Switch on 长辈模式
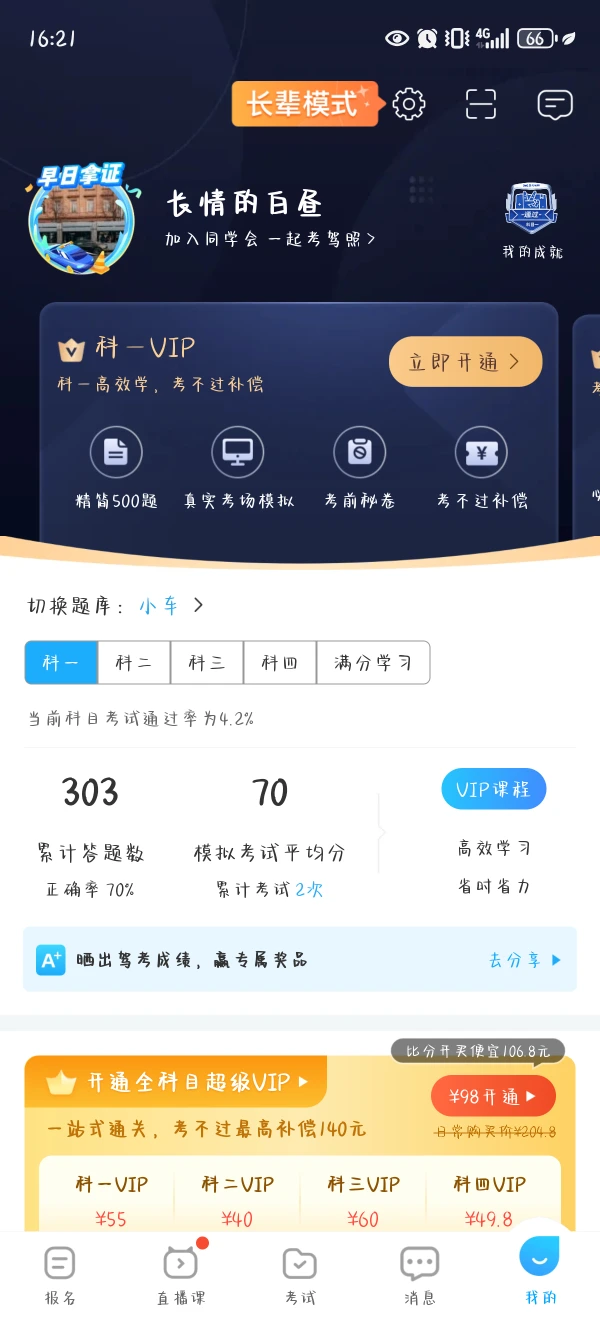This screenshot has height=1326, width=600. (305, 103)
